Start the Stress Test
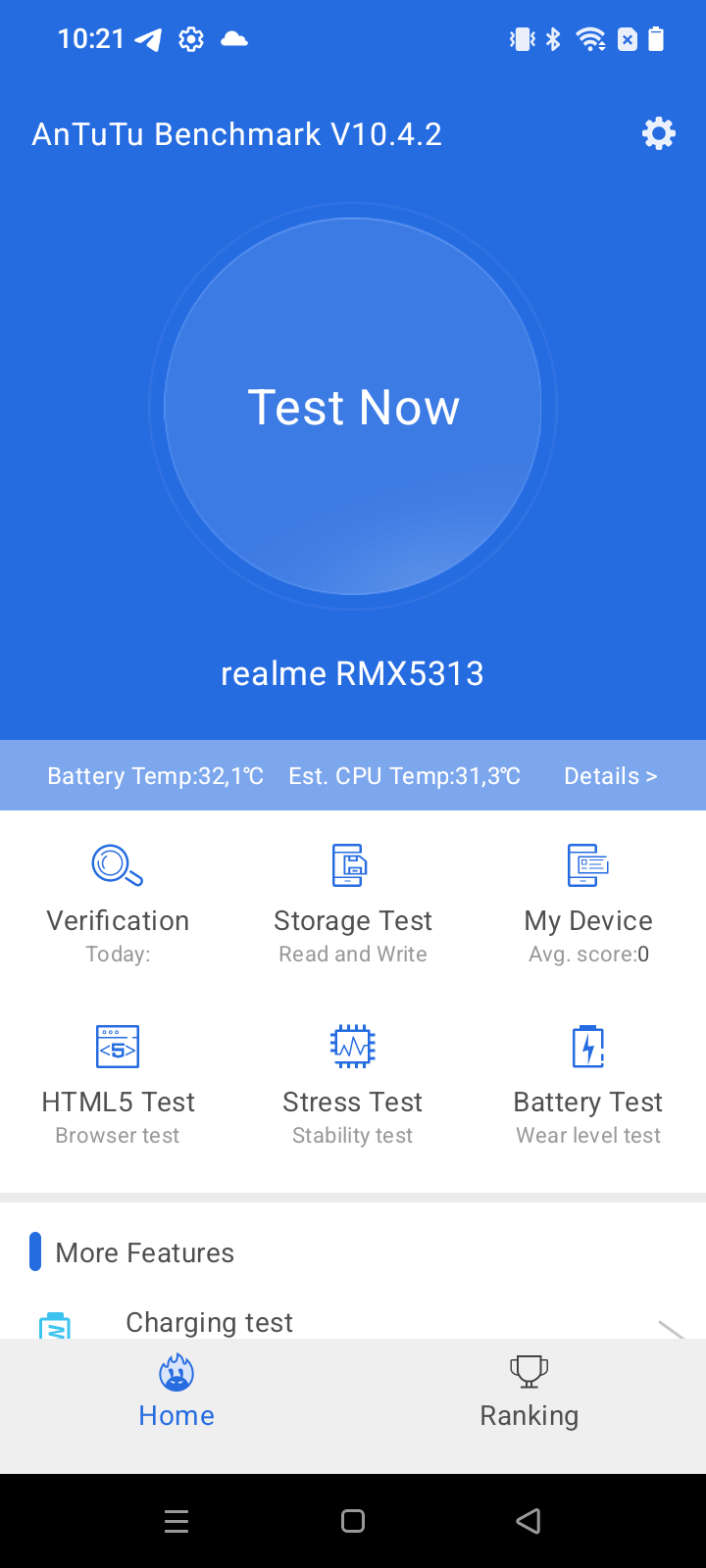Viewport: 706px width, 1568px height. click(x=353, y=1085)
